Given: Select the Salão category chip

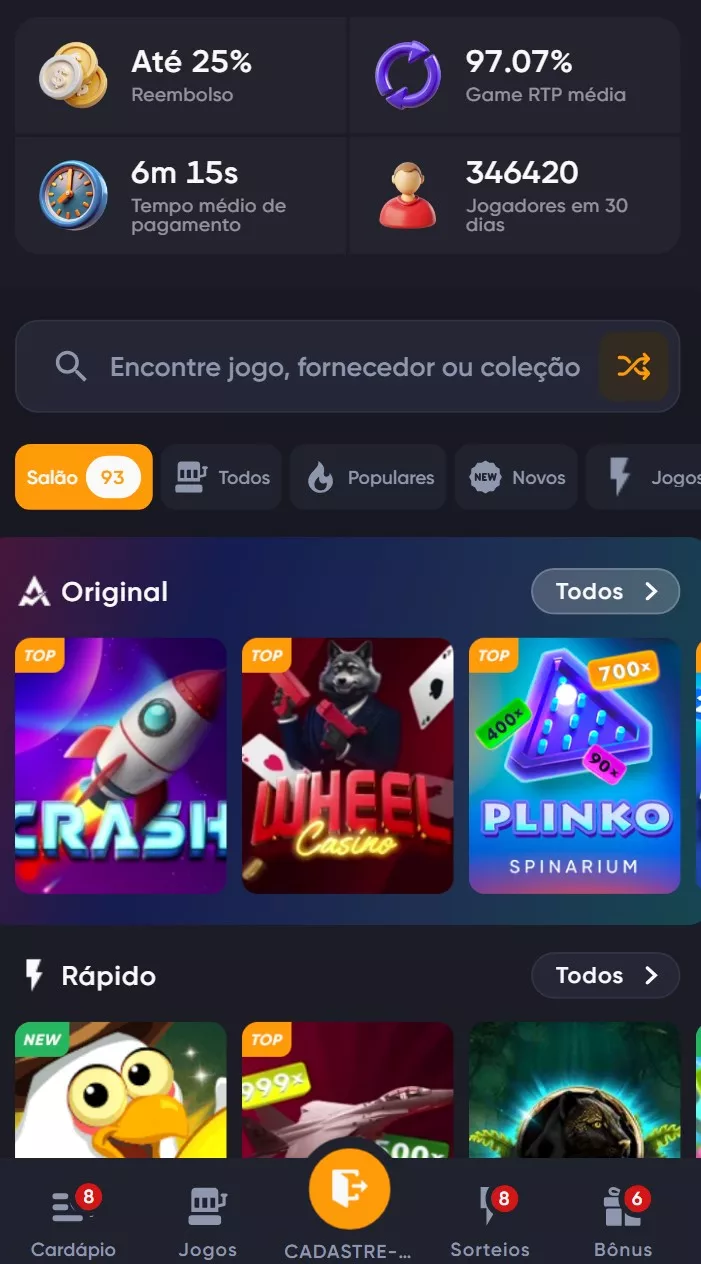Looking at the screenshot, I should [84, 477].
